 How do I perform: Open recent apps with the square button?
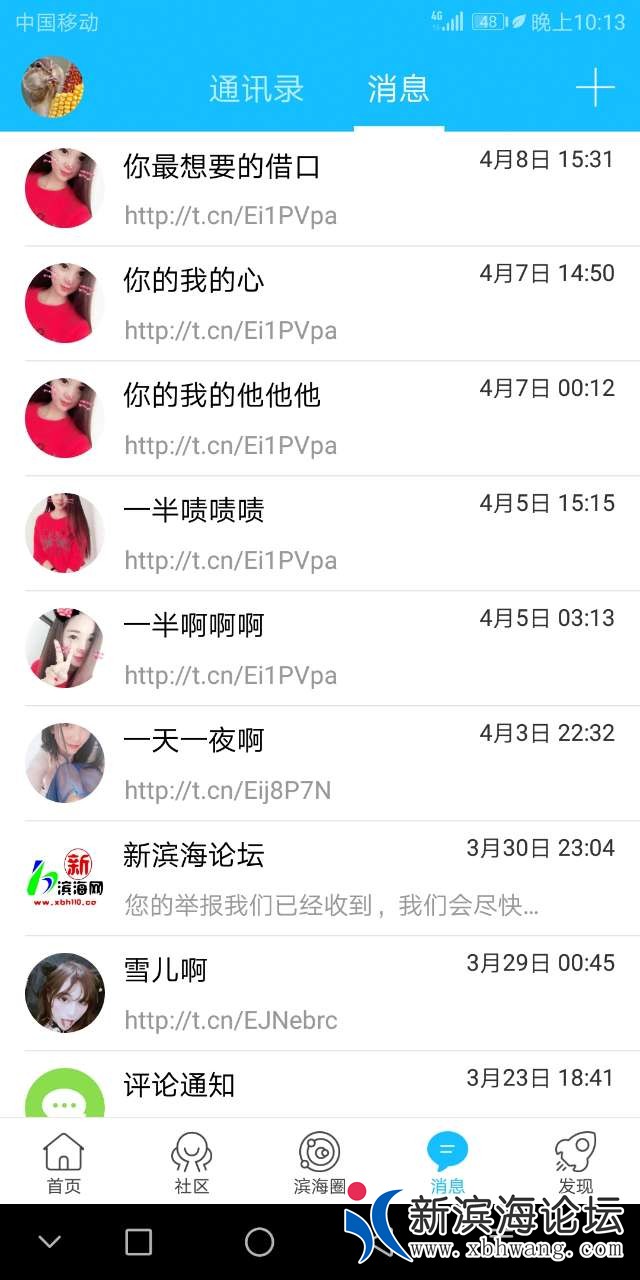(x=139, y=1242)
